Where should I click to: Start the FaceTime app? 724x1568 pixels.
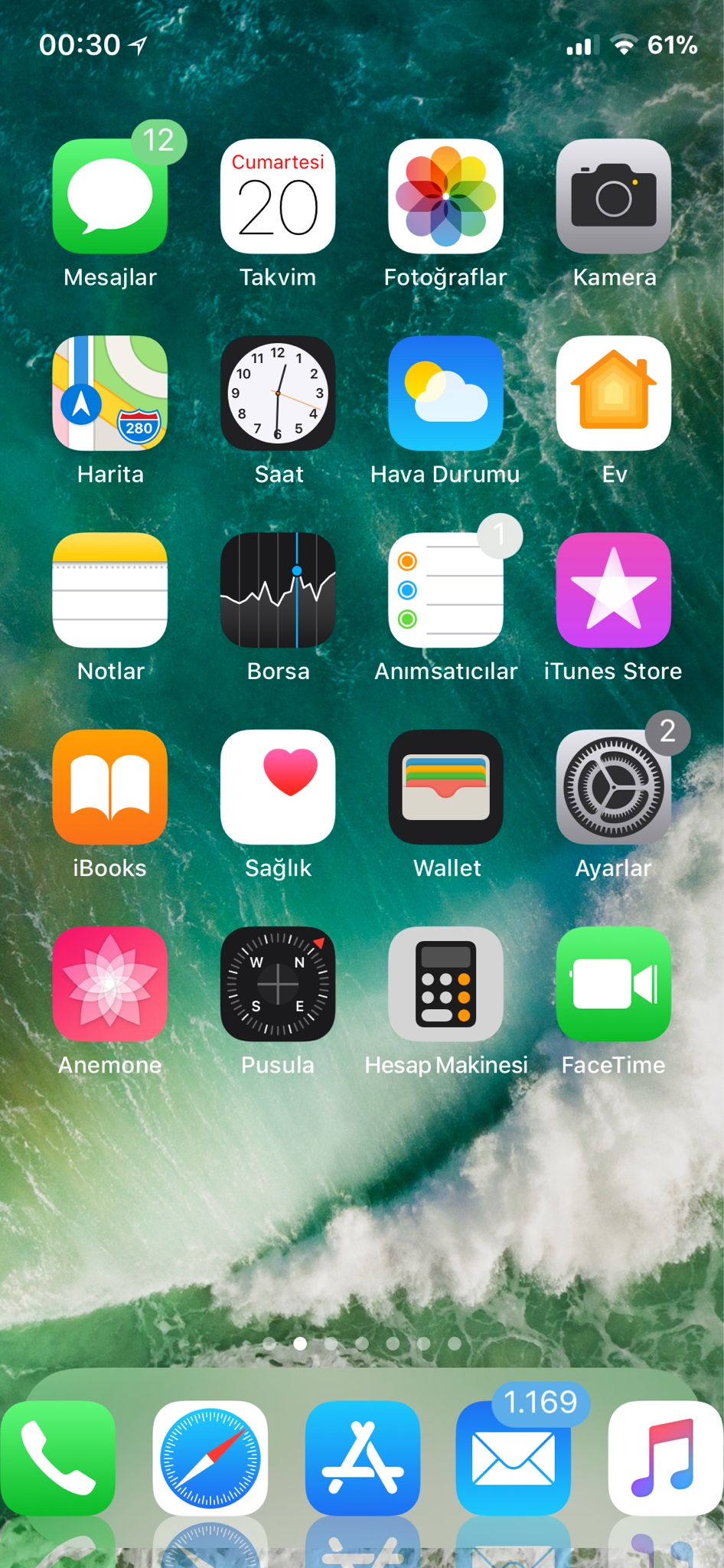pyautogui.click(x=613, y=984)
